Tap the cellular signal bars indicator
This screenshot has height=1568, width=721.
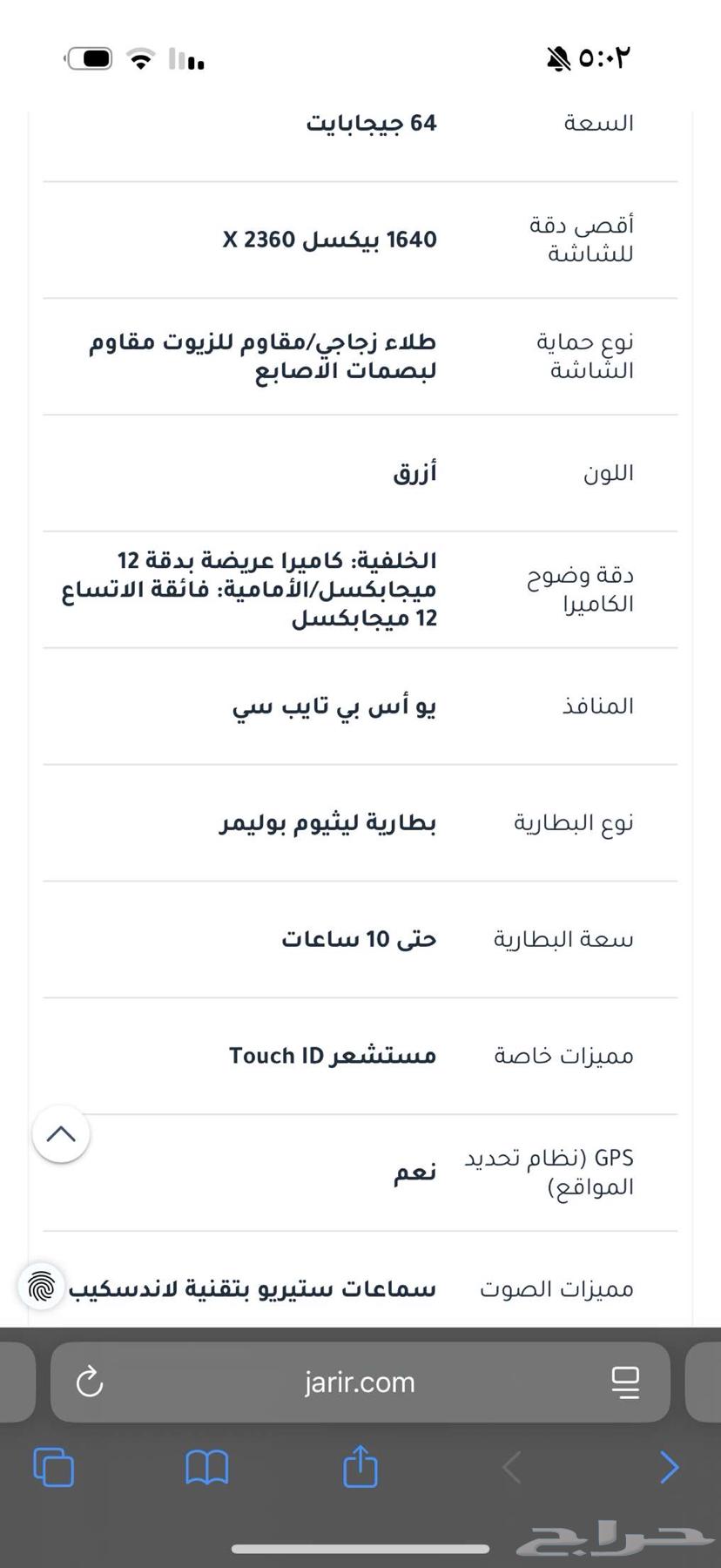(x=188, y=59)
